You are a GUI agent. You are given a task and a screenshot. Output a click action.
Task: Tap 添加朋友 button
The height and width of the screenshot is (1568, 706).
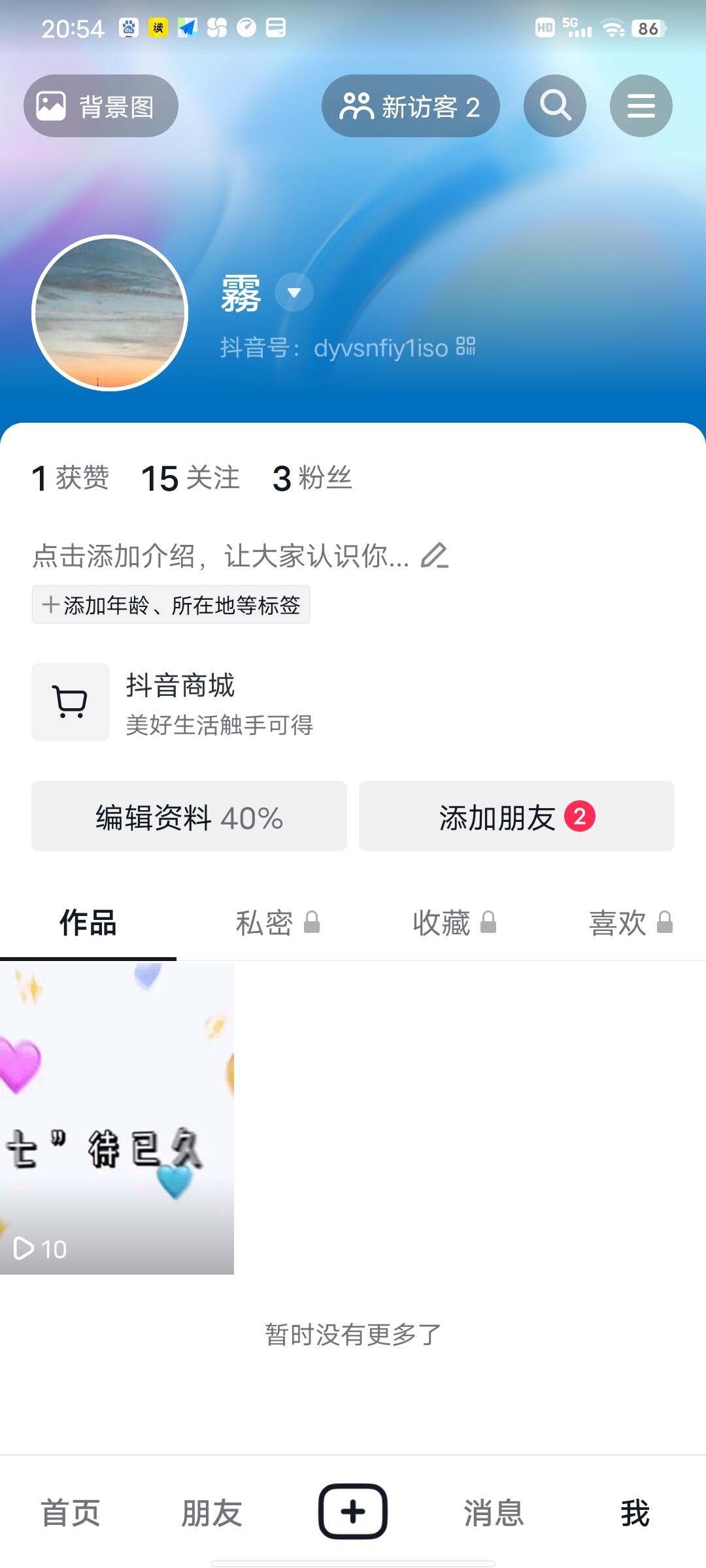pyautogui.click(x=516, y=817)
